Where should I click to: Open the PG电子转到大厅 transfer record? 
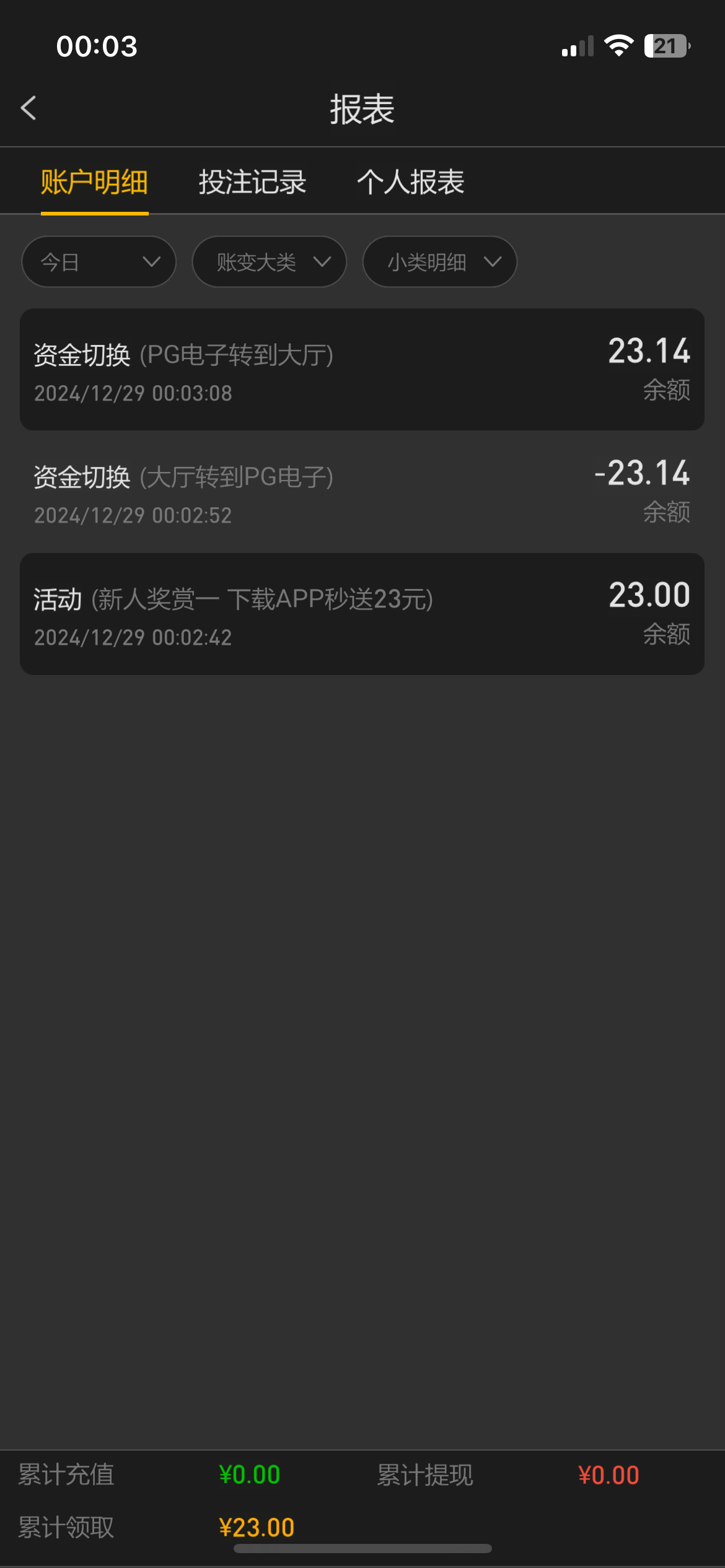[x=362, y=370]
